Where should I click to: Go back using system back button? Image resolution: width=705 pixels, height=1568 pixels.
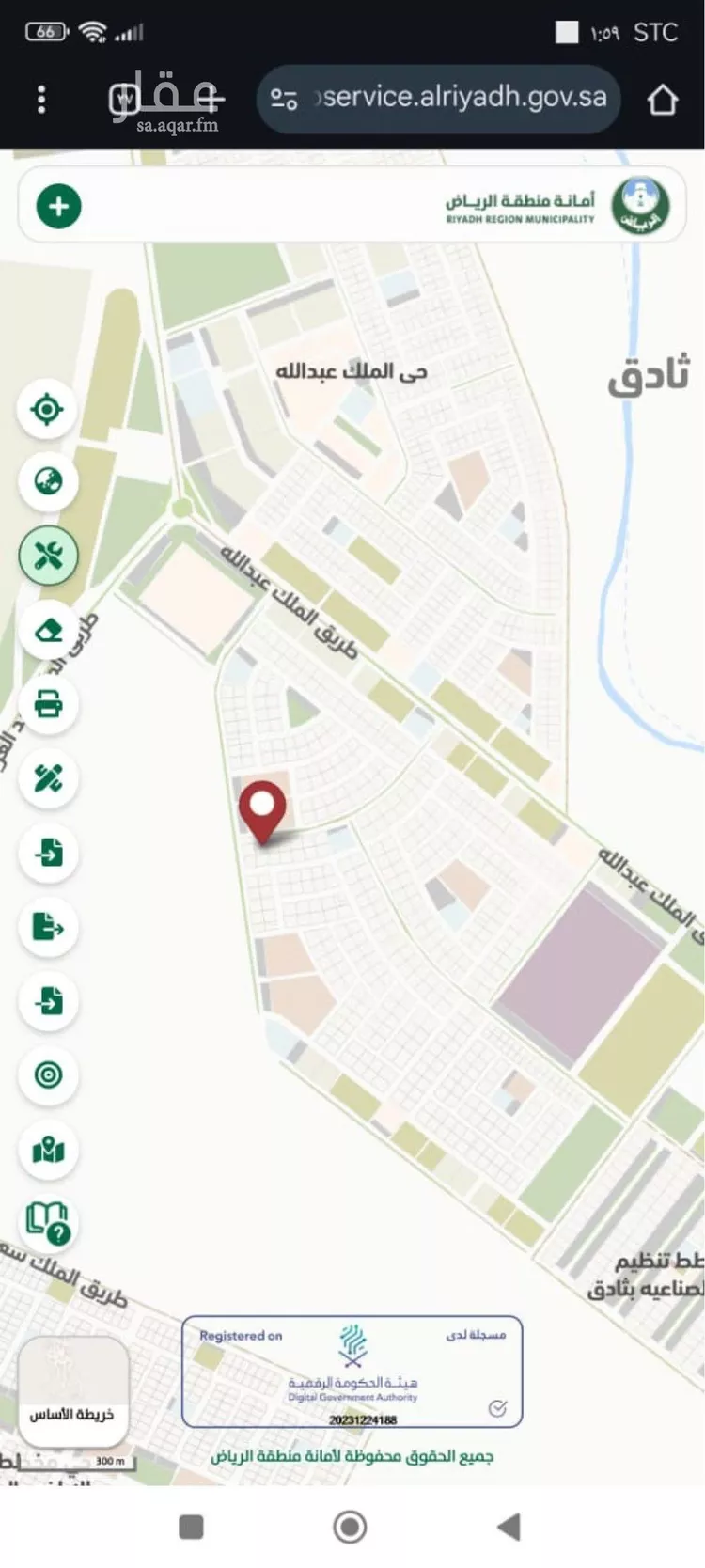509,1527
